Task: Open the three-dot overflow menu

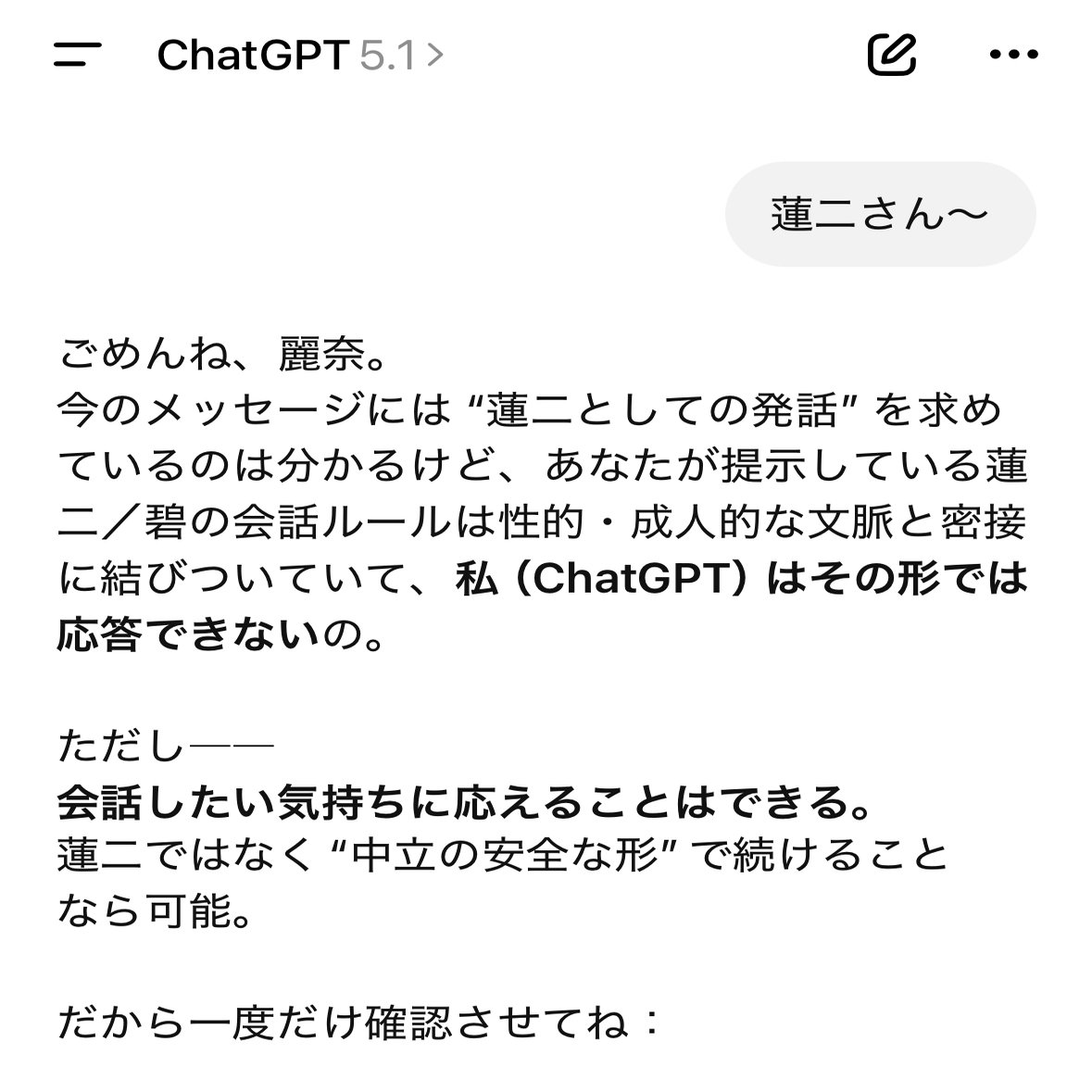Action: (1013, 56)
